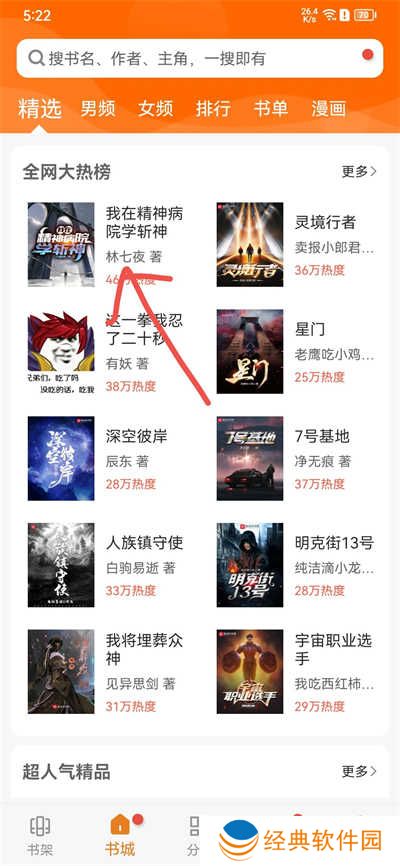The image size is (400, 866).
Task: Open the book 我将埋葬众神
Action: [105, 672]
